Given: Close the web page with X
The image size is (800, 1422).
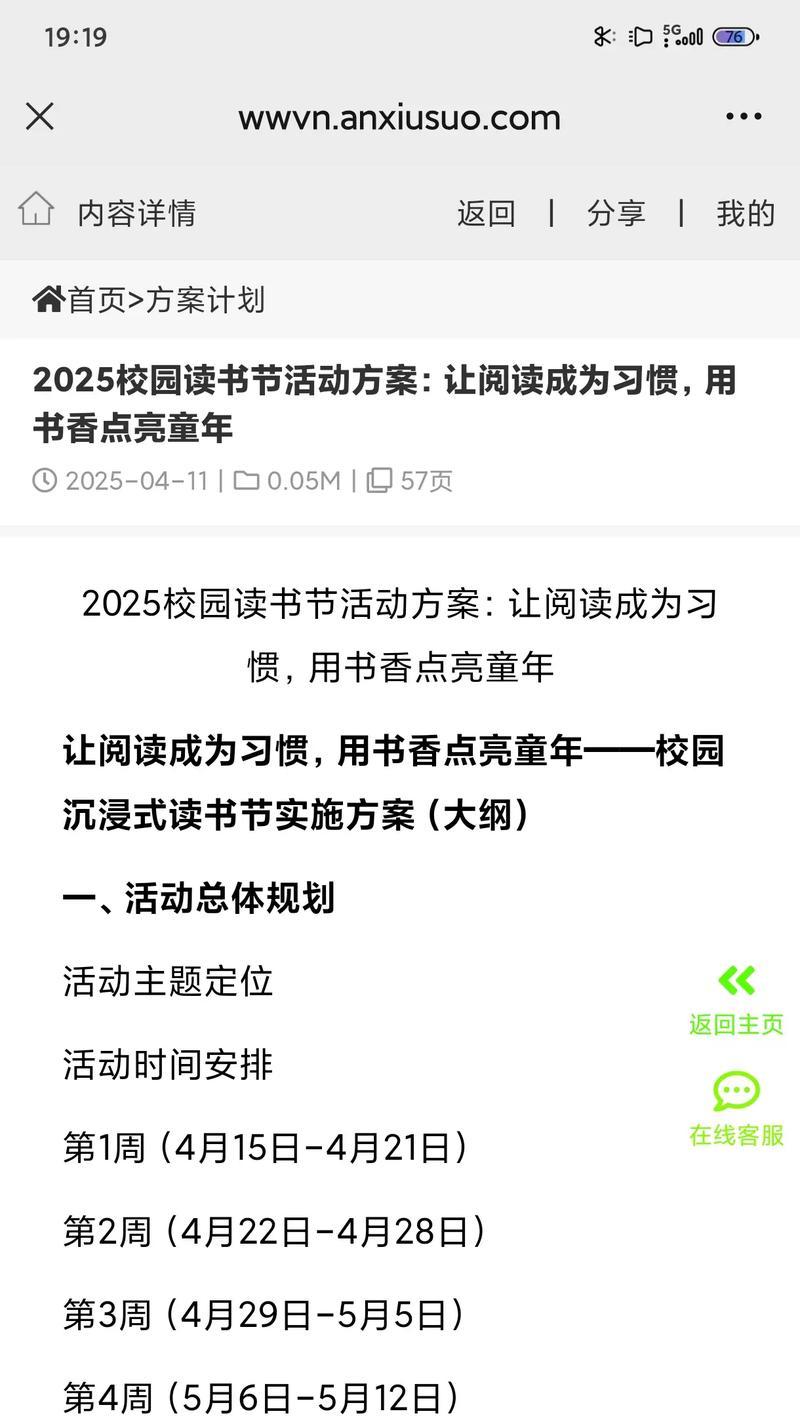Looking at the screenshot, I should coord(39,117).
